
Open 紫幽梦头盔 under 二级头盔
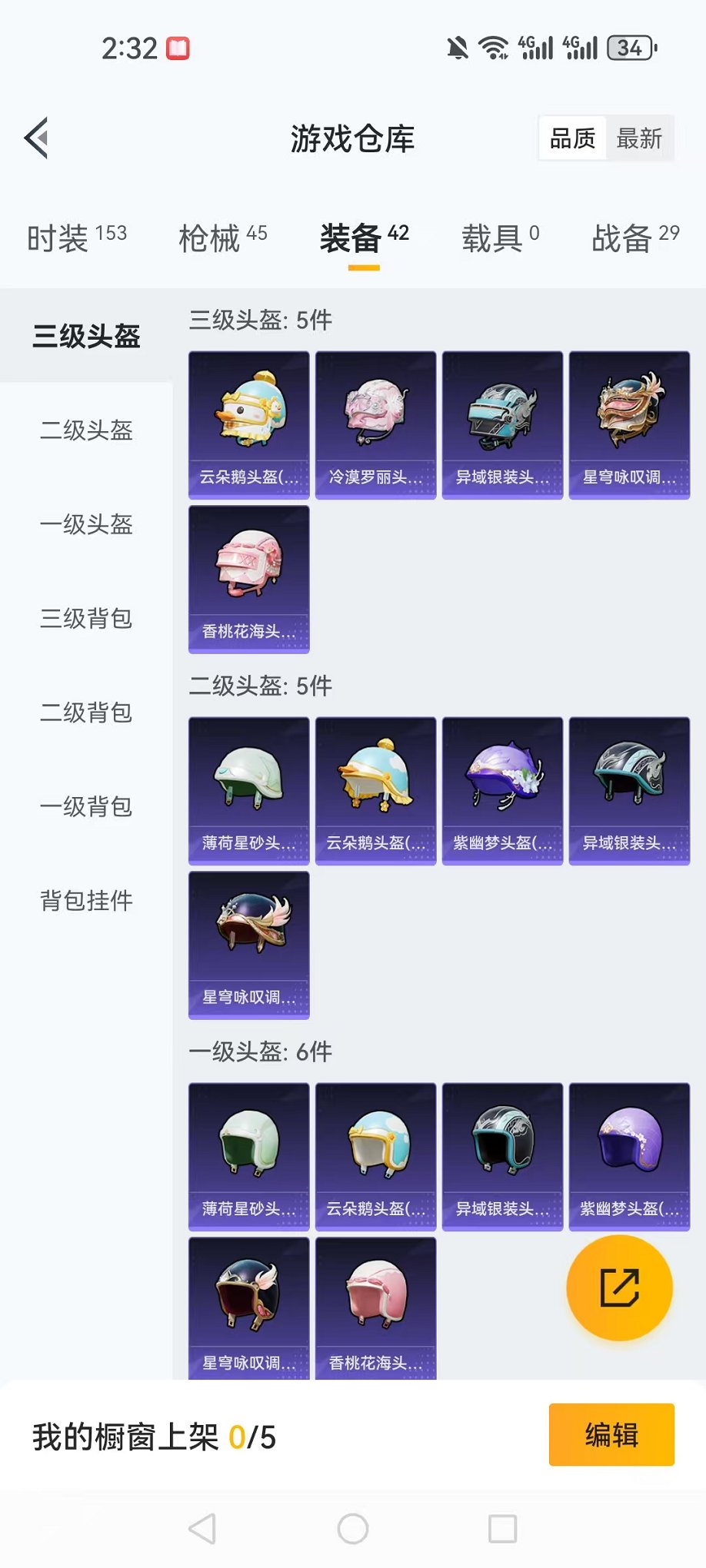coord(502,791)
